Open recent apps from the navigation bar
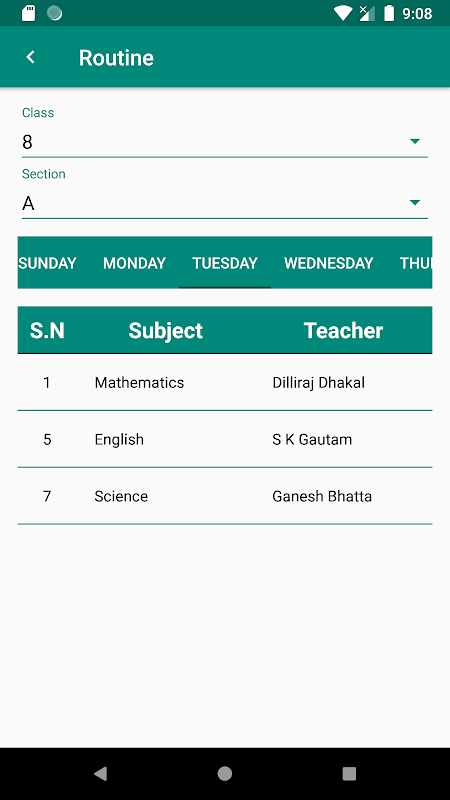This screenshot has height=800, width=450. click(x=349, y=773)
